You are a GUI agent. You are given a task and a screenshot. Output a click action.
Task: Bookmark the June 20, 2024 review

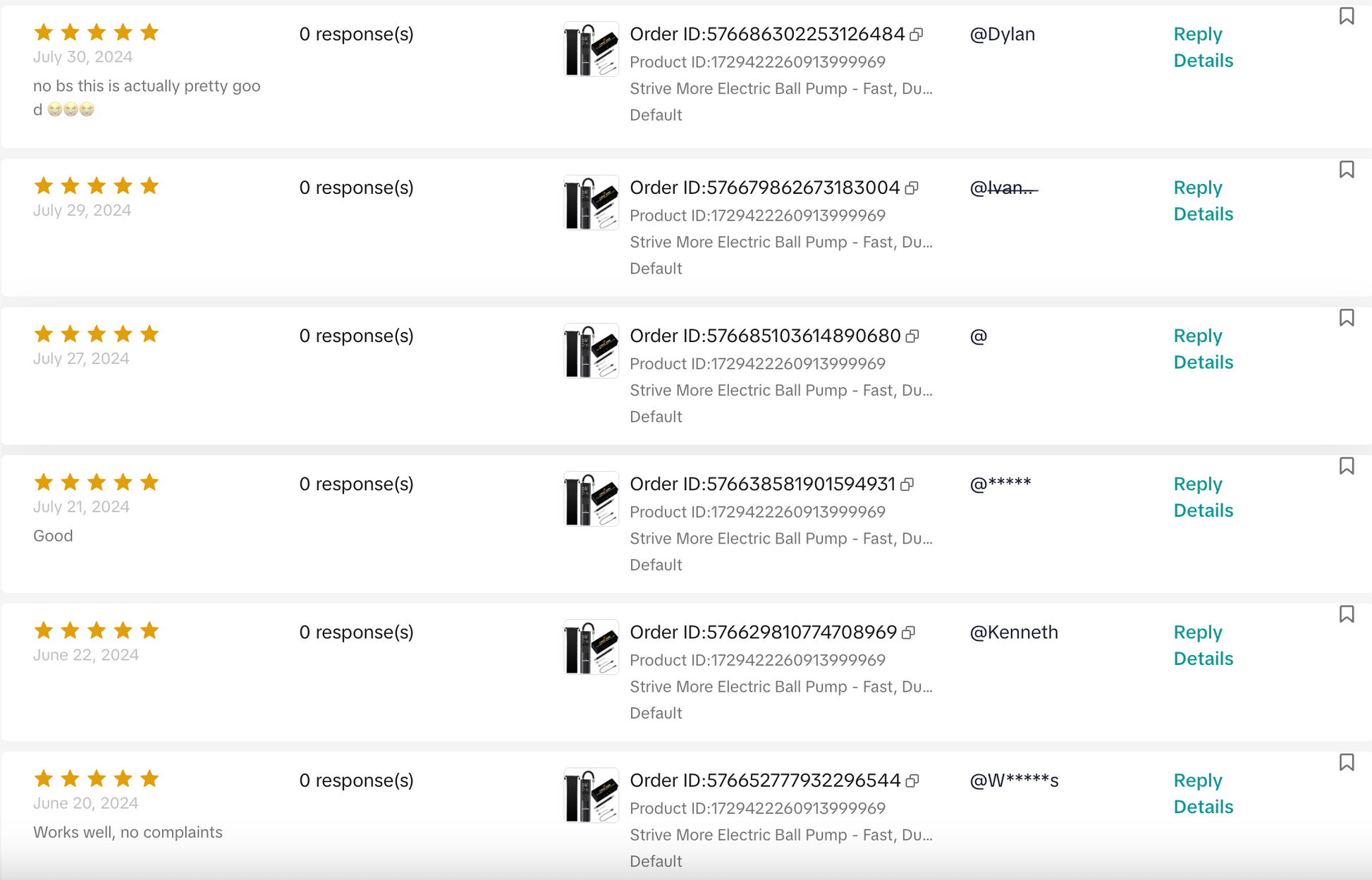pos(1346,762)
